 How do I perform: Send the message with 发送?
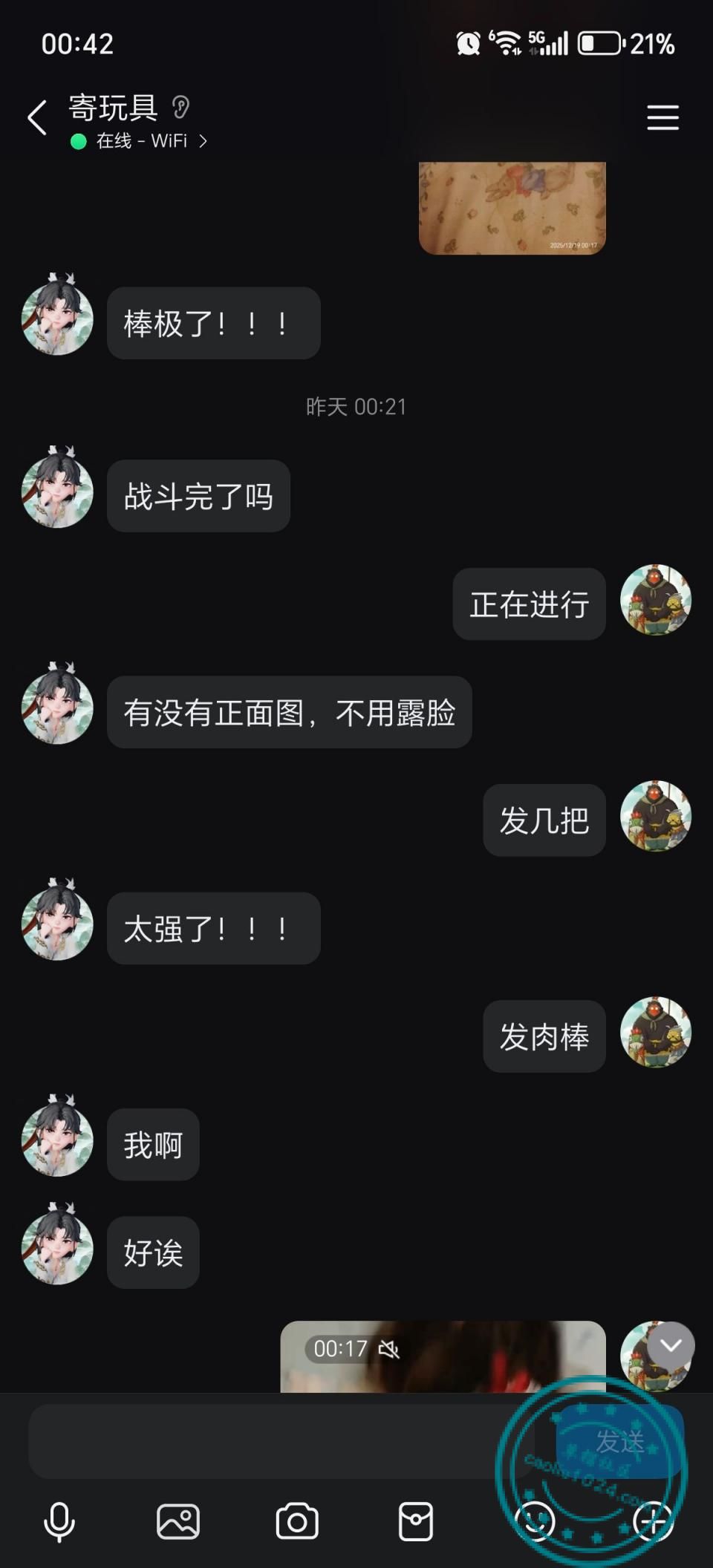[619, 1442]
